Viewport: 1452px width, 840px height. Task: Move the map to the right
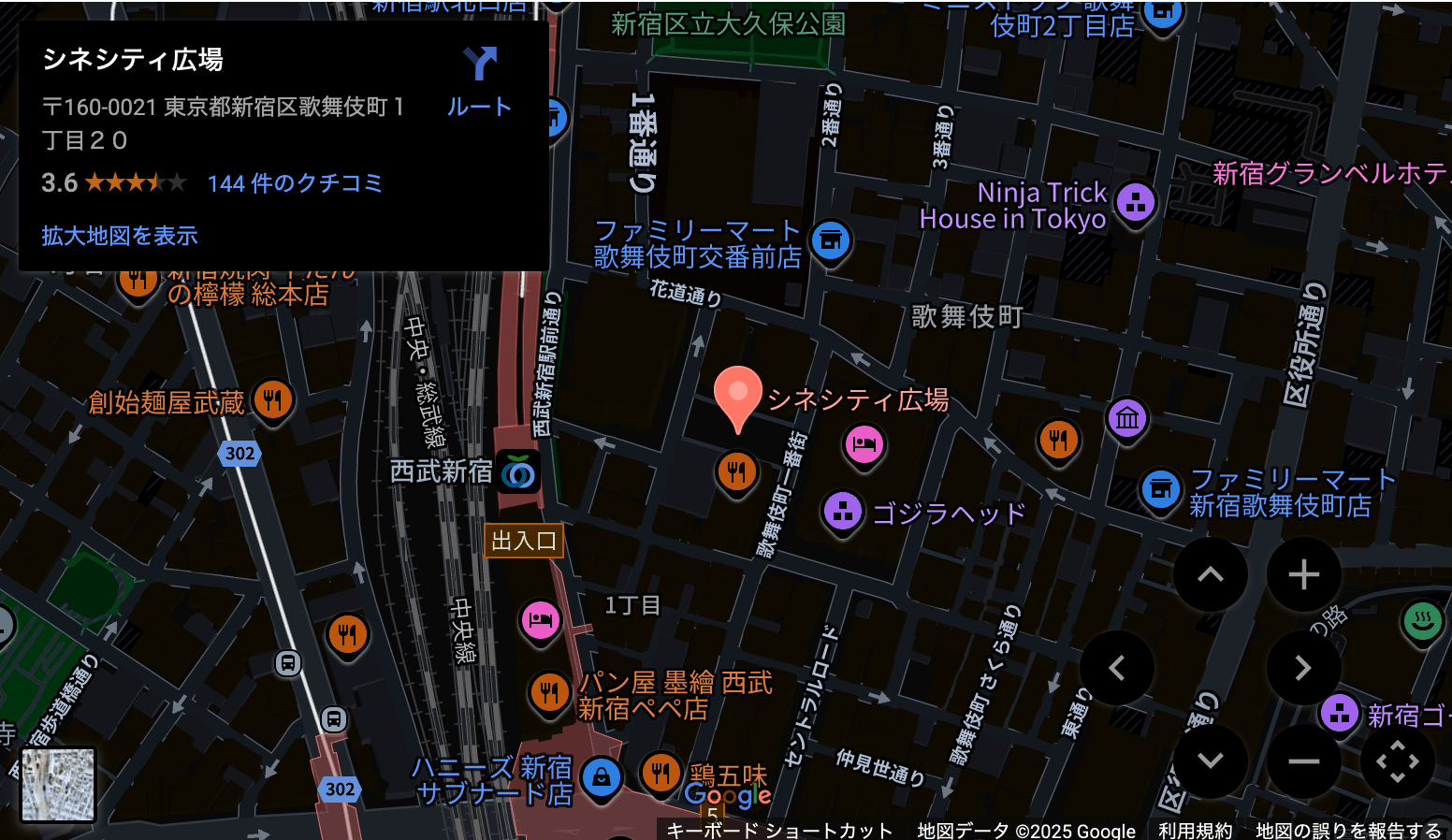click(x=1303, y=668)
